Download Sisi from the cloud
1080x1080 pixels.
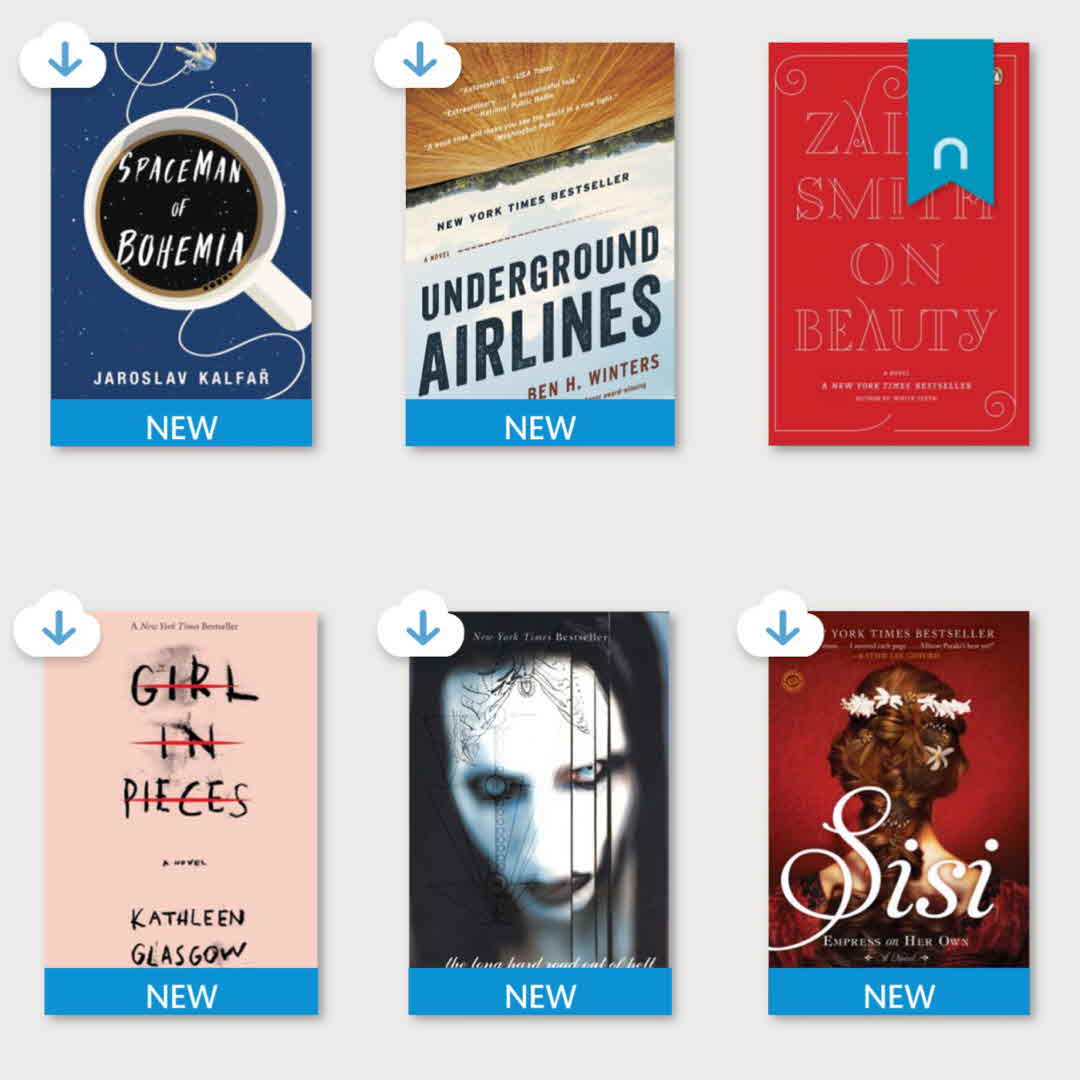781,628
